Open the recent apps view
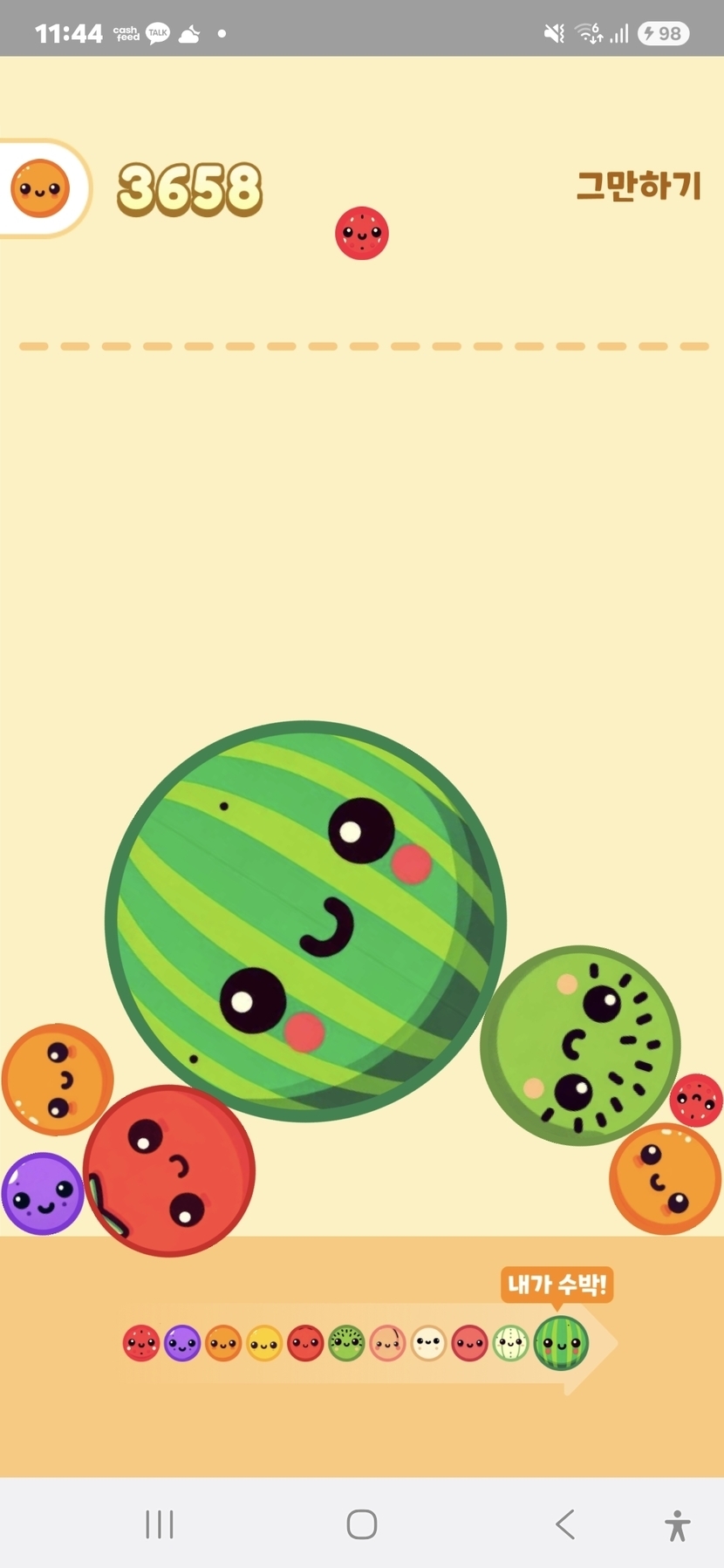This screenshot has height=1568, width=724. [160, 1524]
